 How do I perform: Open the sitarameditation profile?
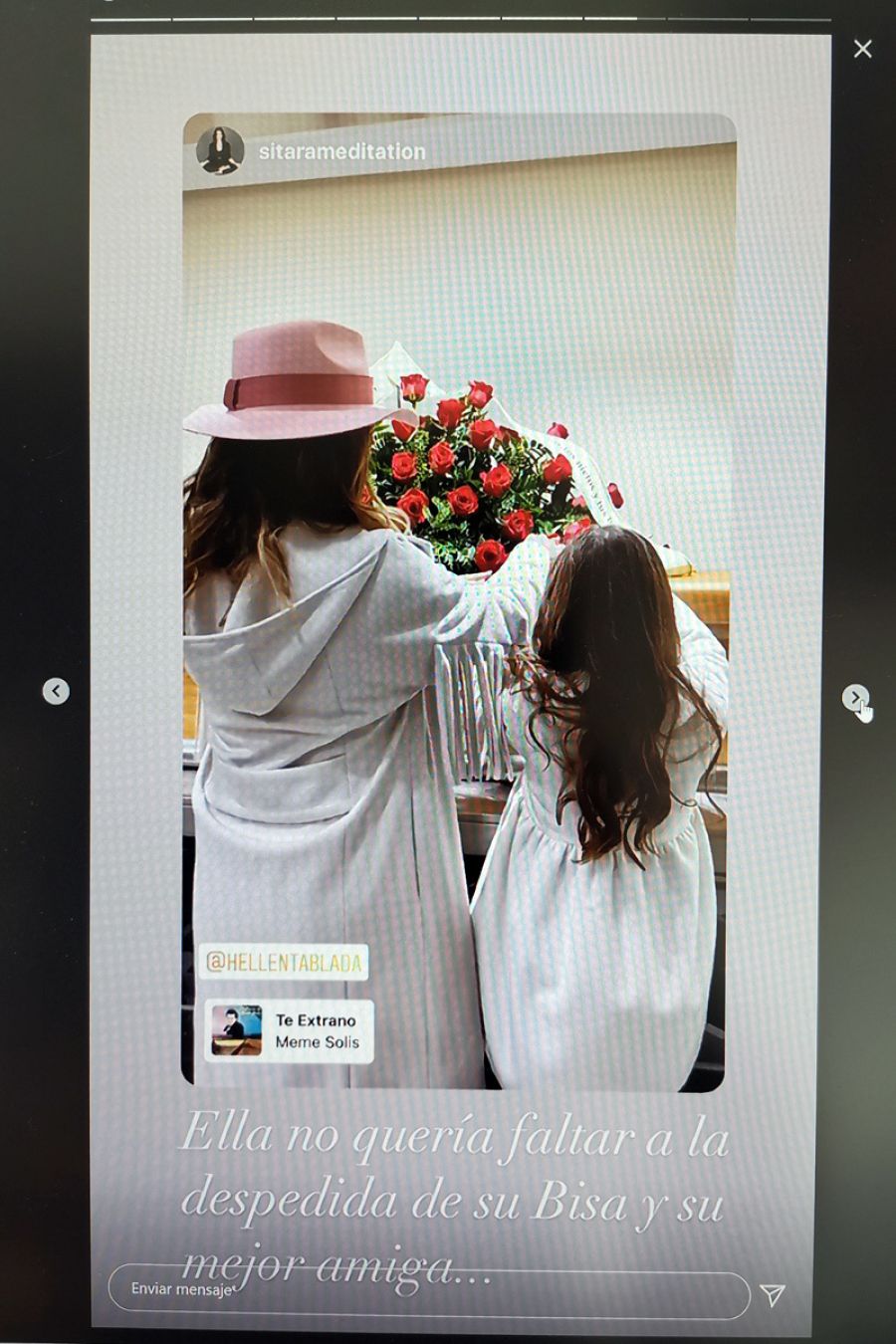coord(340,151)
